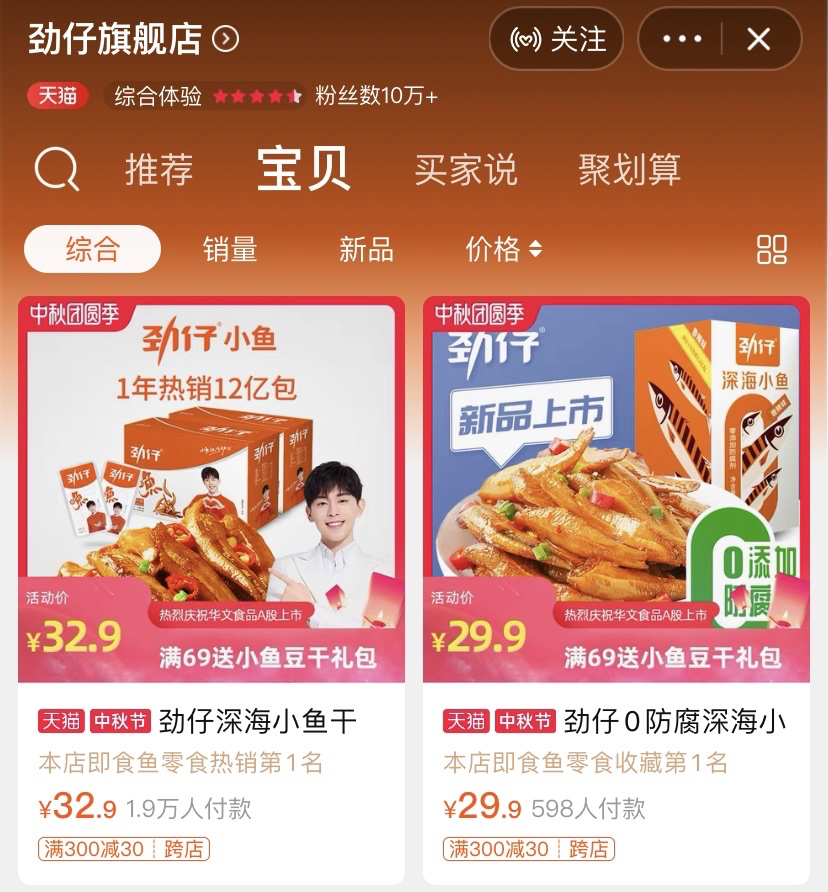Follow the store with 关注 button
Viewport: 828px width, 892px height.
coord(556,39)
